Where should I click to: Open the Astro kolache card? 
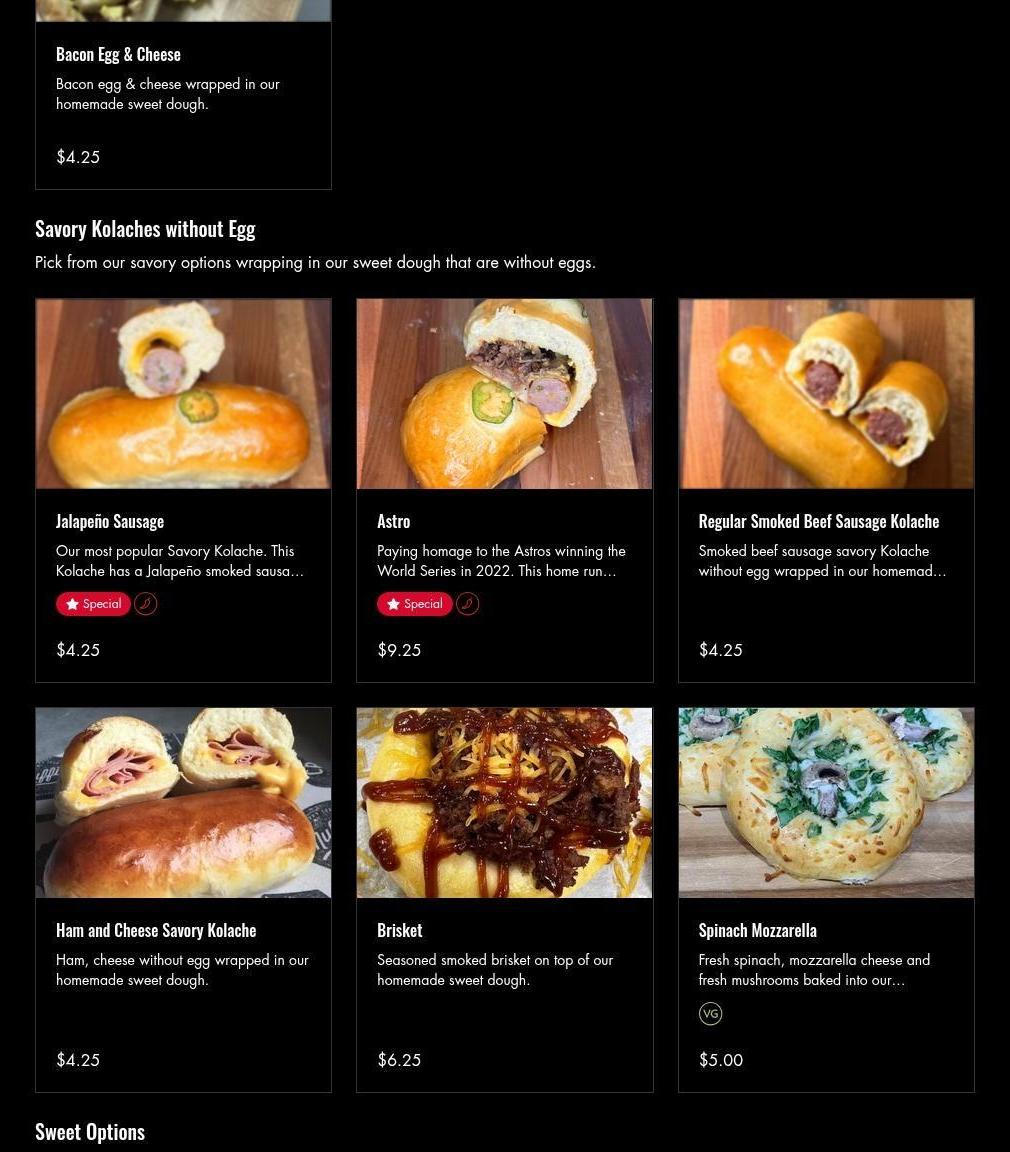coord(504,490)
